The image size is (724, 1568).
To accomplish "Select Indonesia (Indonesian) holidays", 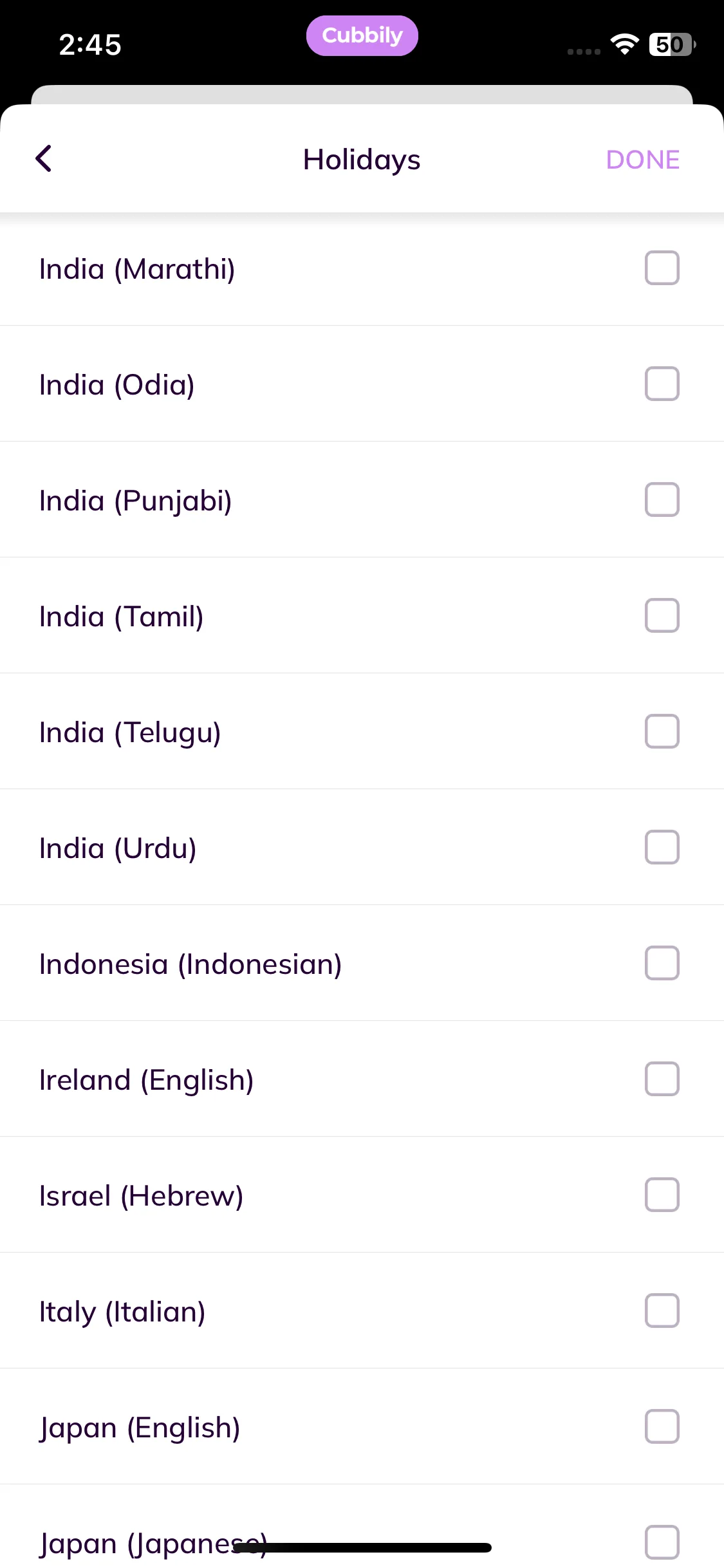I will coord(662,963).
